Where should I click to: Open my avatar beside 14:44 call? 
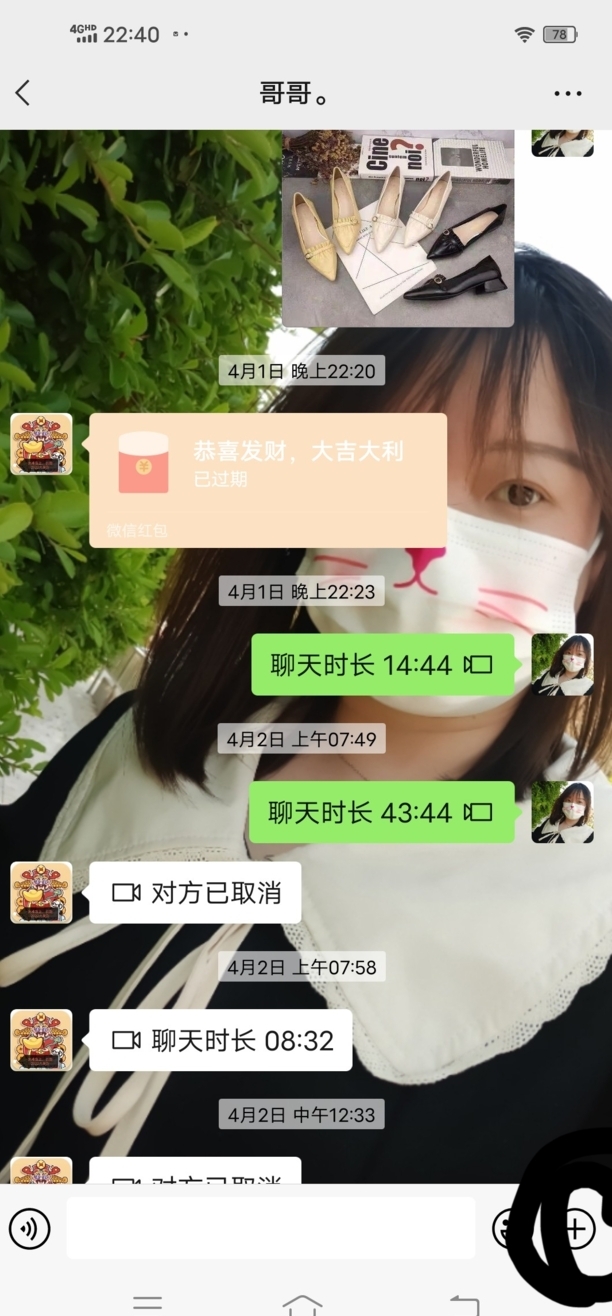click(x=562, y=664)
